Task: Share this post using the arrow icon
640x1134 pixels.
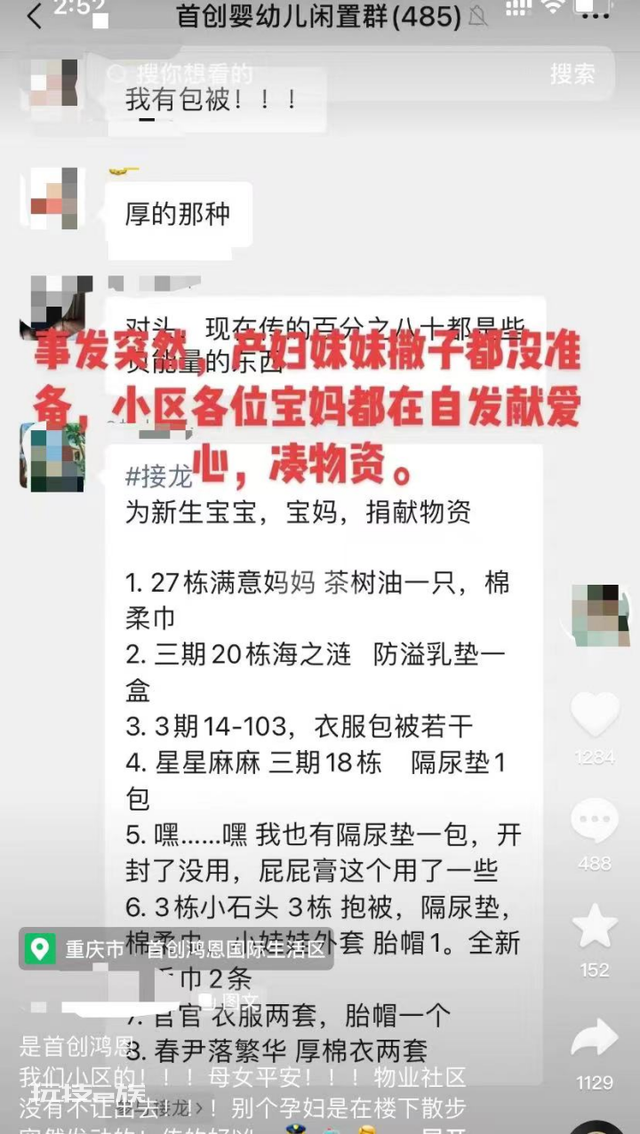Action: pos(594,1038)
